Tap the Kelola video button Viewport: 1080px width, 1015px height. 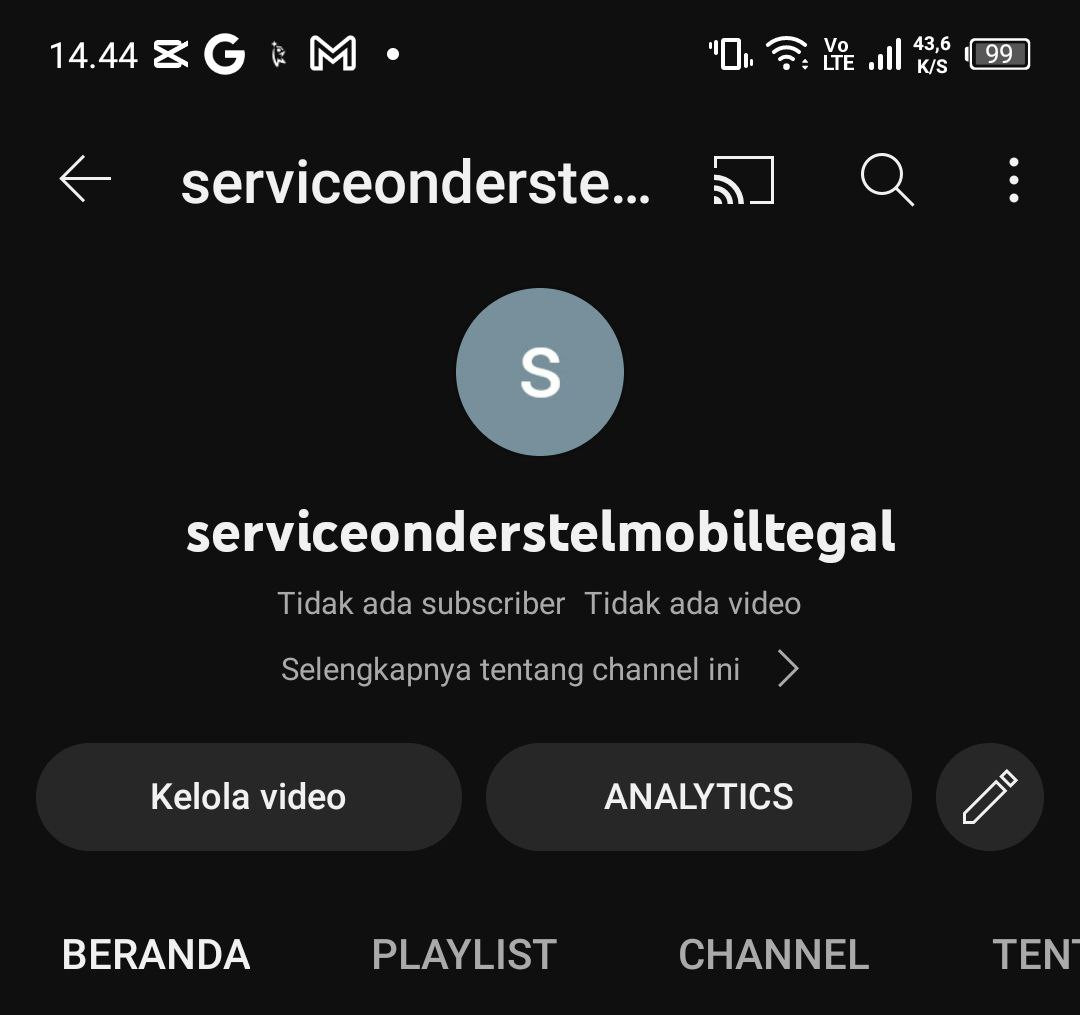pyautogui.click(x=249, y=797)
